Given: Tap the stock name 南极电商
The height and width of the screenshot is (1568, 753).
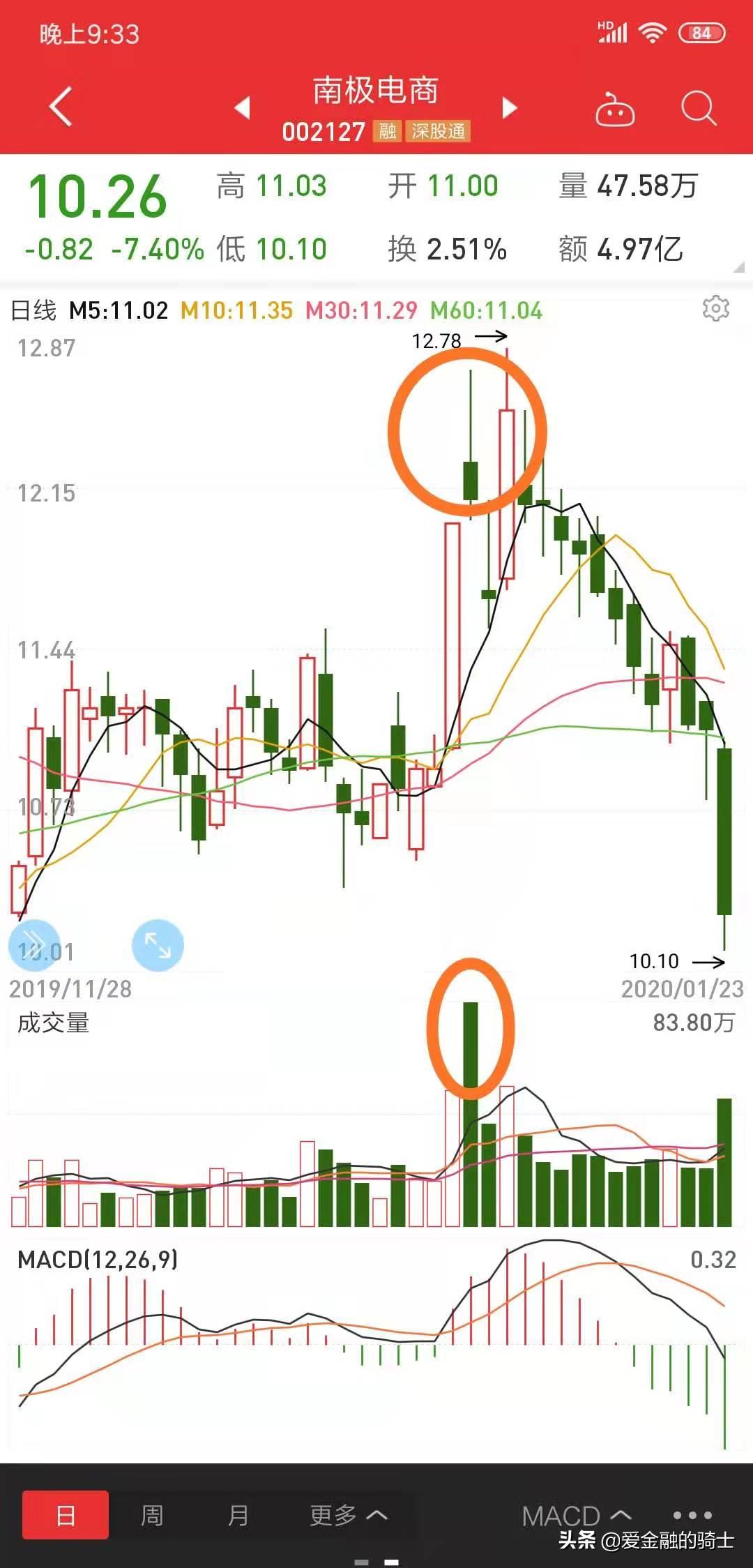Looking at the screenshot, I should 376,91.
